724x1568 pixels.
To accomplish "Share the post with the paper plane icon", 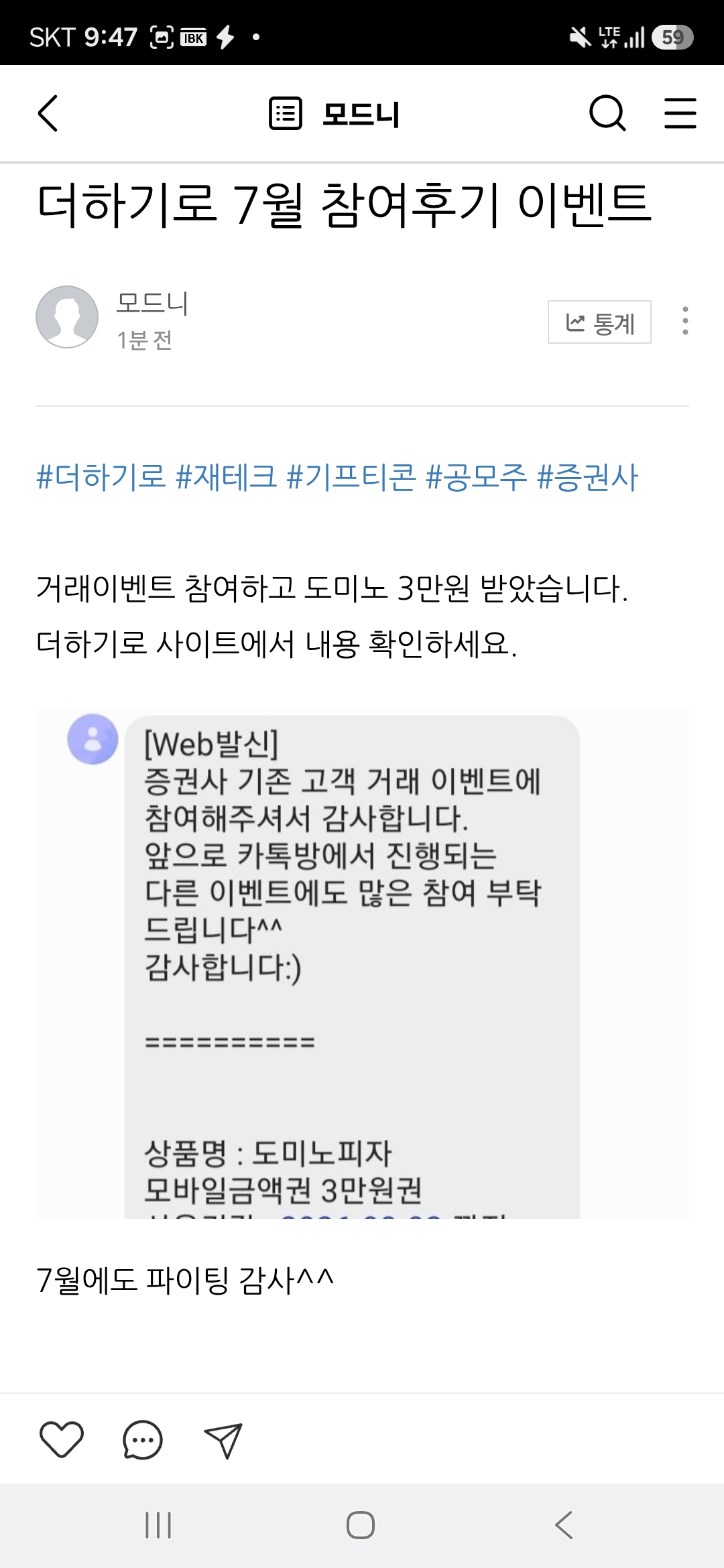I will [223, 1439].
